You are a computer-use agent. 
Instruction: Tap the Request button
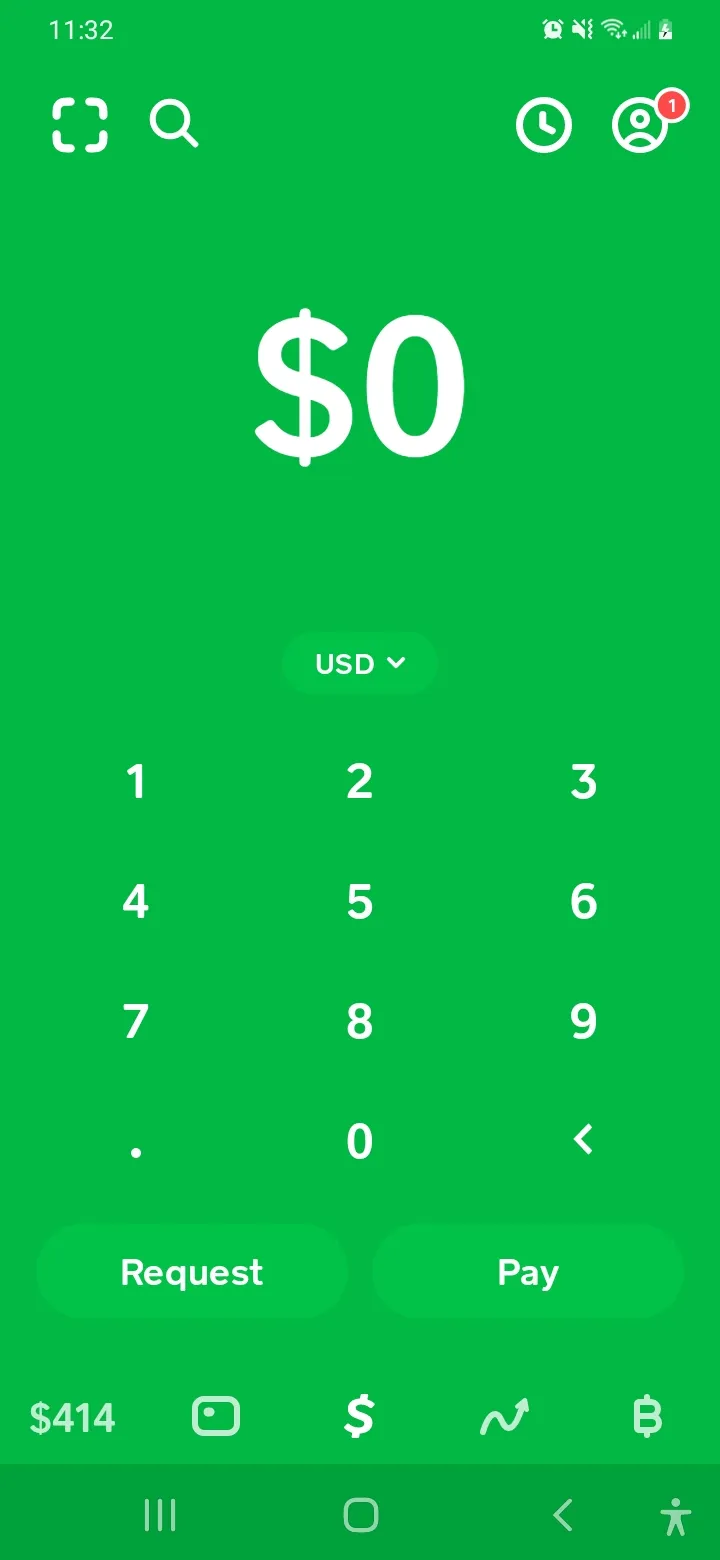click(x=192, y=1271)
